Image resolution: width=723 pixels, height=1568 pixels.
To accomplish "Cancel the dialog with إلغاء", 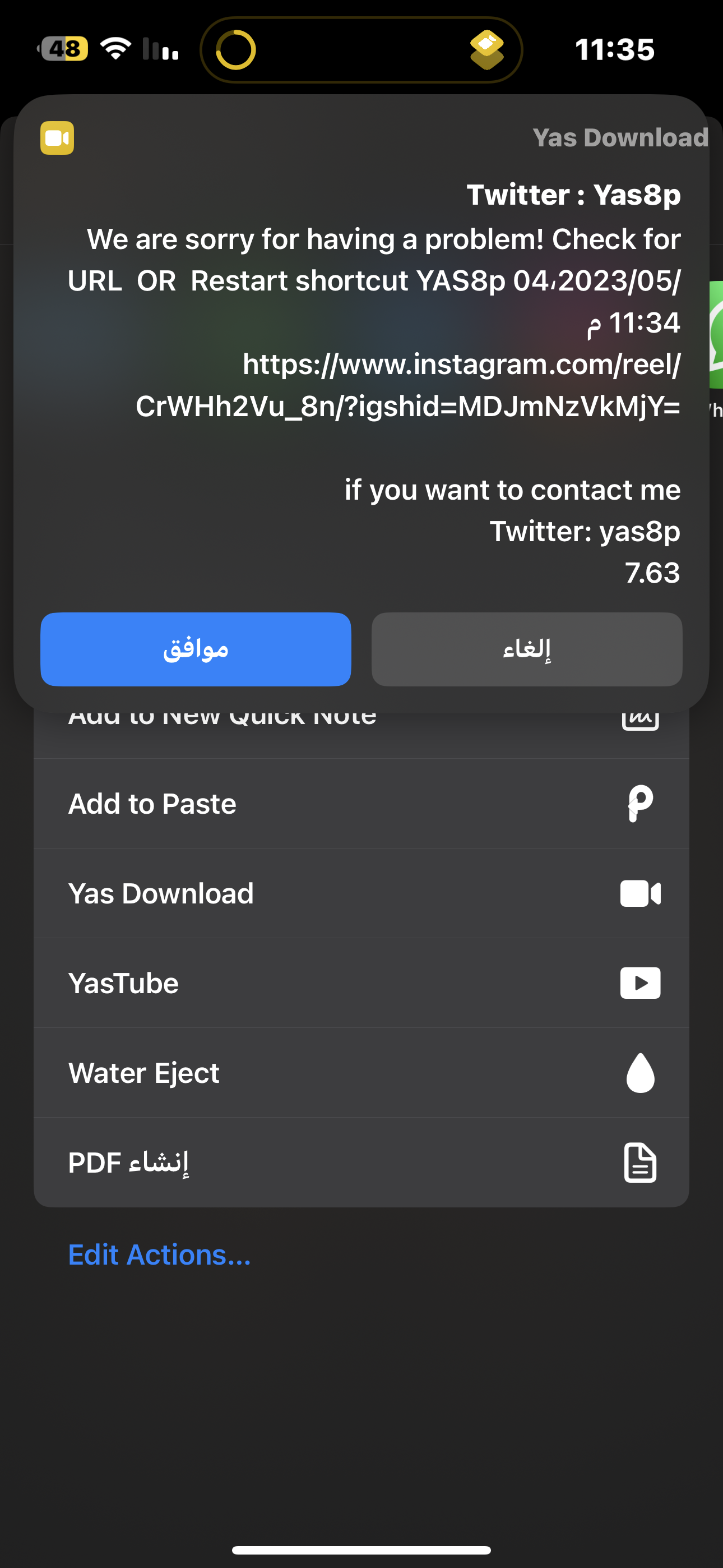I will coord(526,649).
